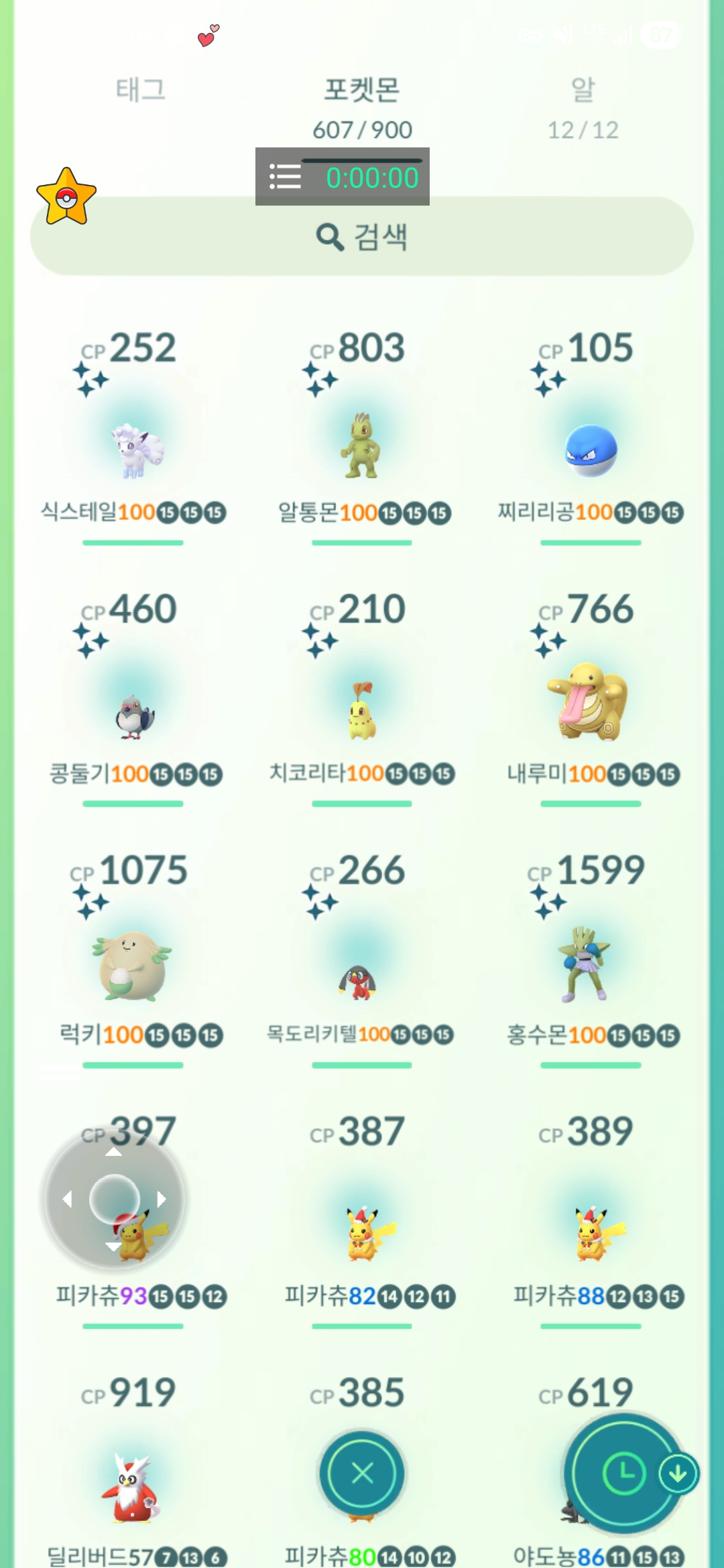View 찌리리공 with CP 105

tap(590, 449)
